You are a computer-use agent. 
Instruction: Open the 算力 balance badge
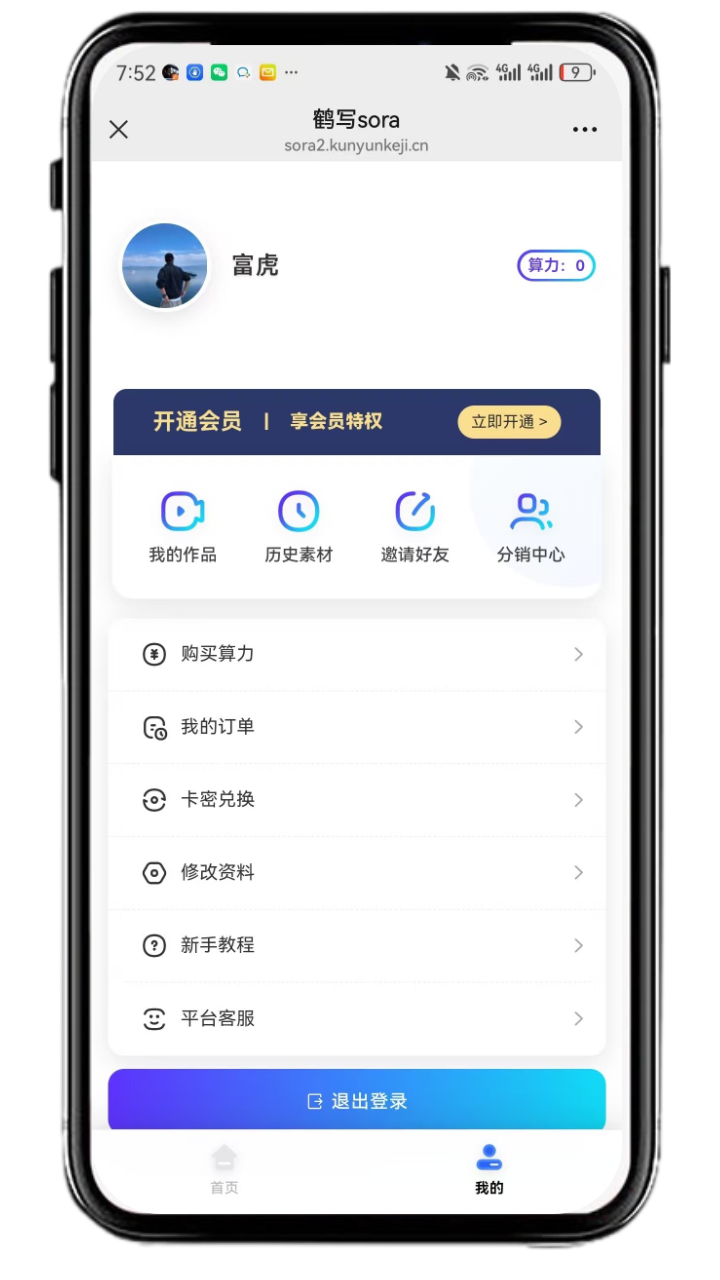click(x=556, y=265)
